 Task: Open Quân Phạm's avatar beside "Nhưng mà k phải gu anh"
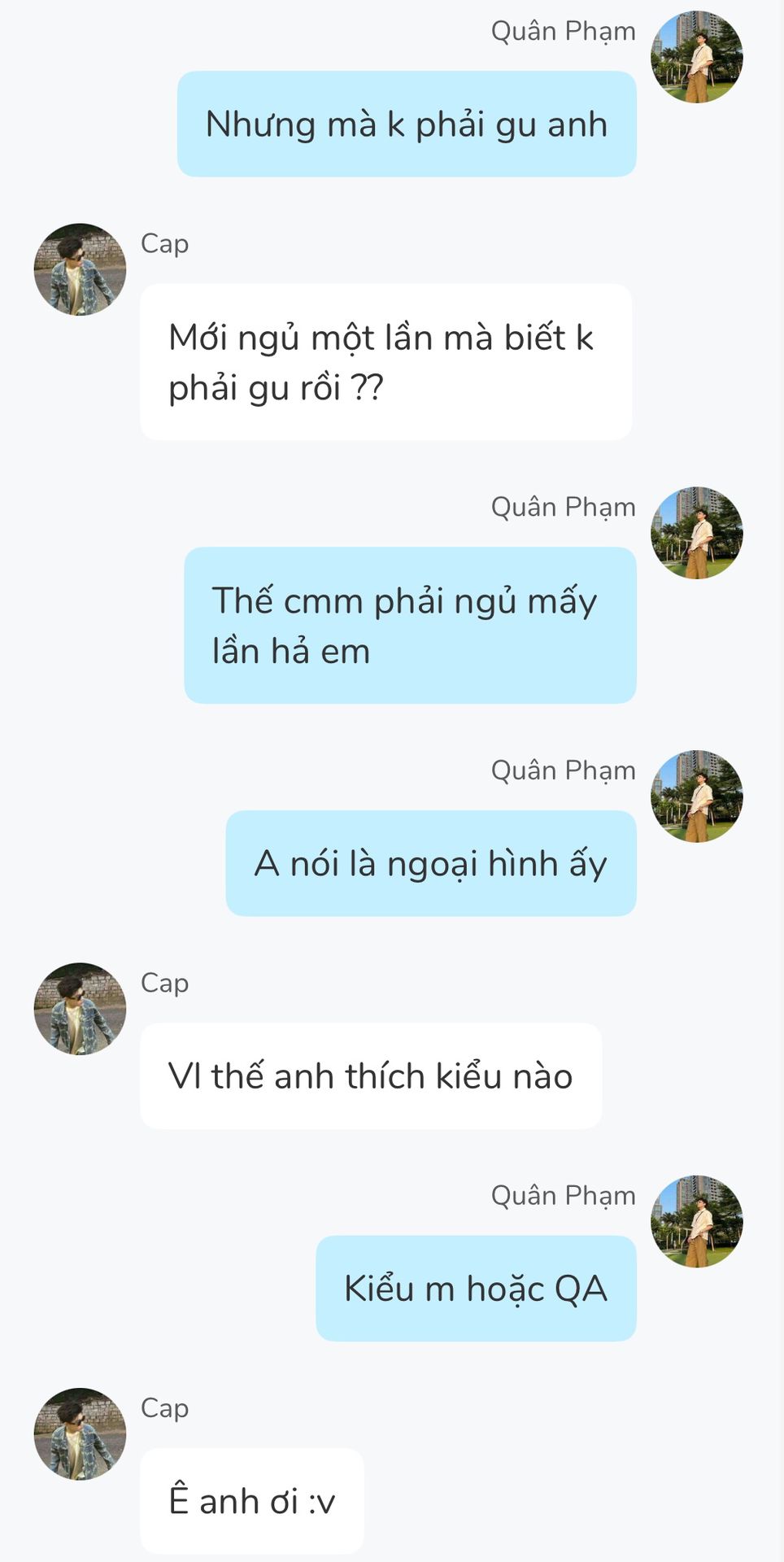697,57
